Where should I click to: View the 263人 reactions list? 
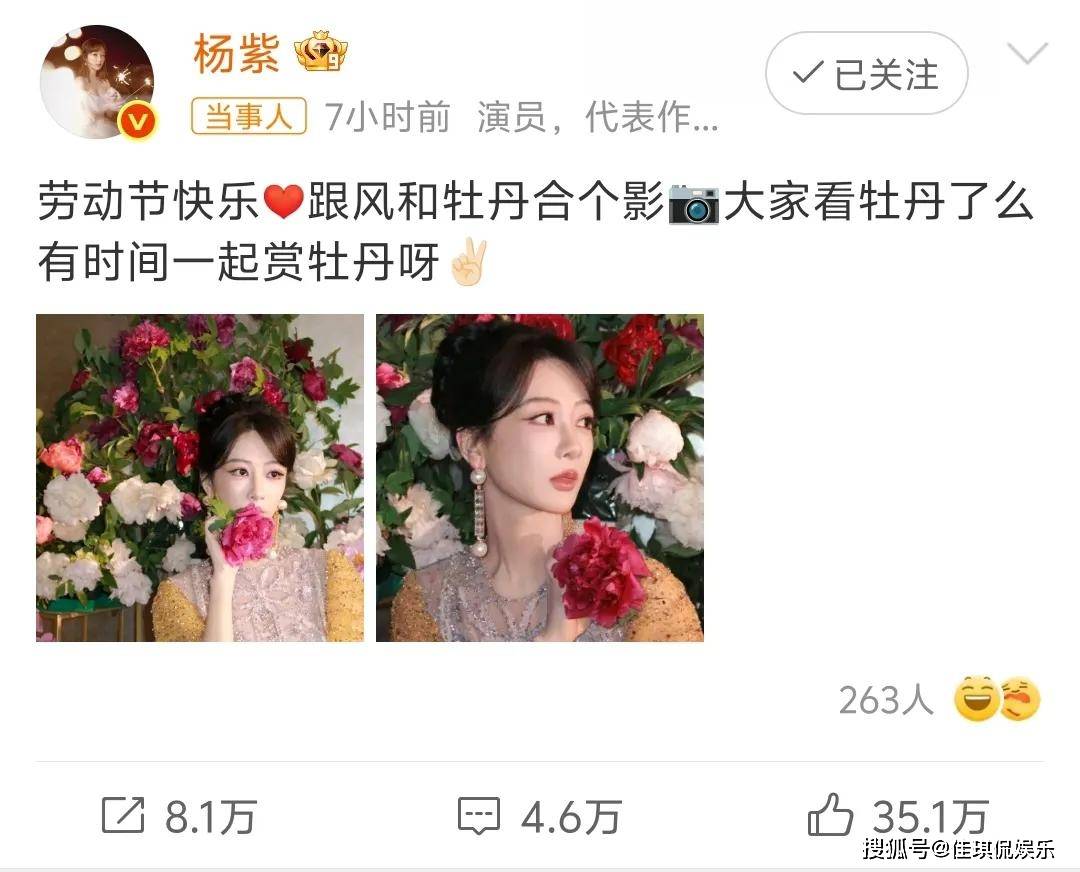(x=938, y=700)
